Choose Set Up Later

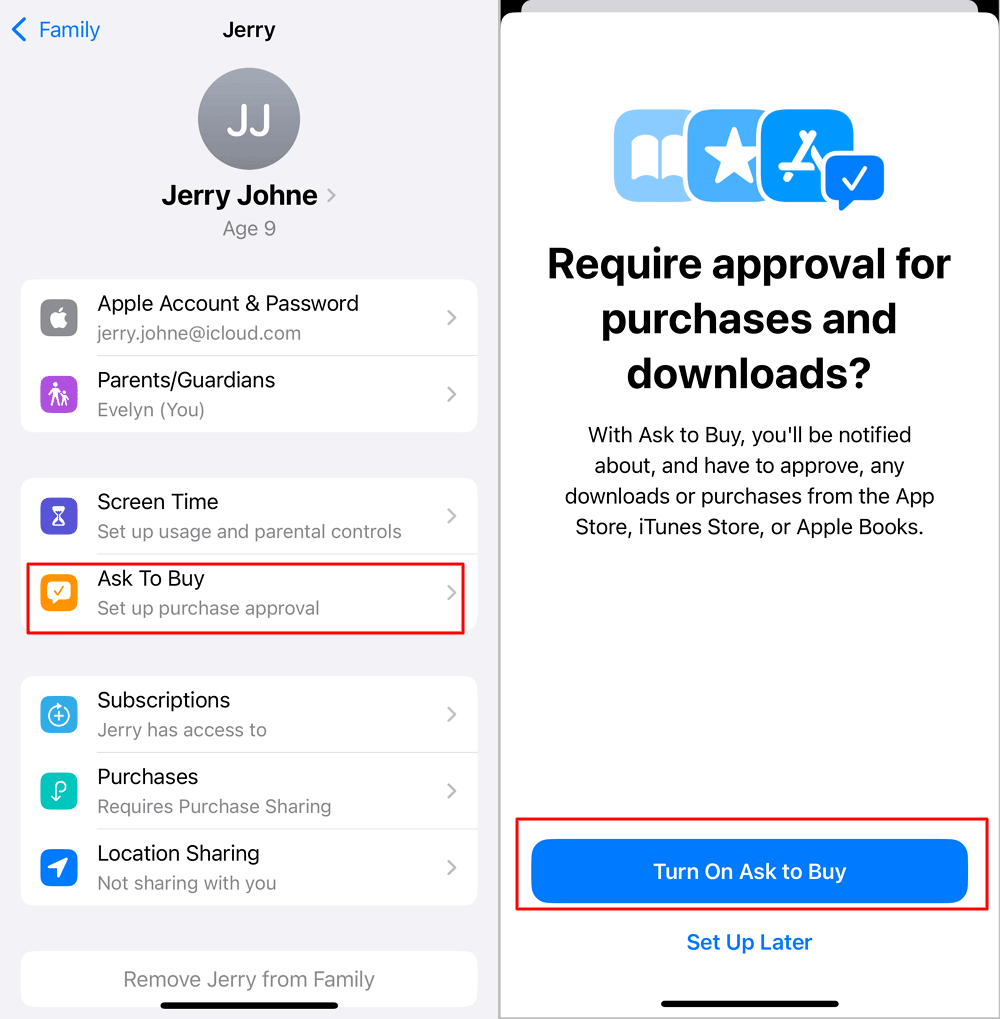pyautogui.click(x=749, y=942)
